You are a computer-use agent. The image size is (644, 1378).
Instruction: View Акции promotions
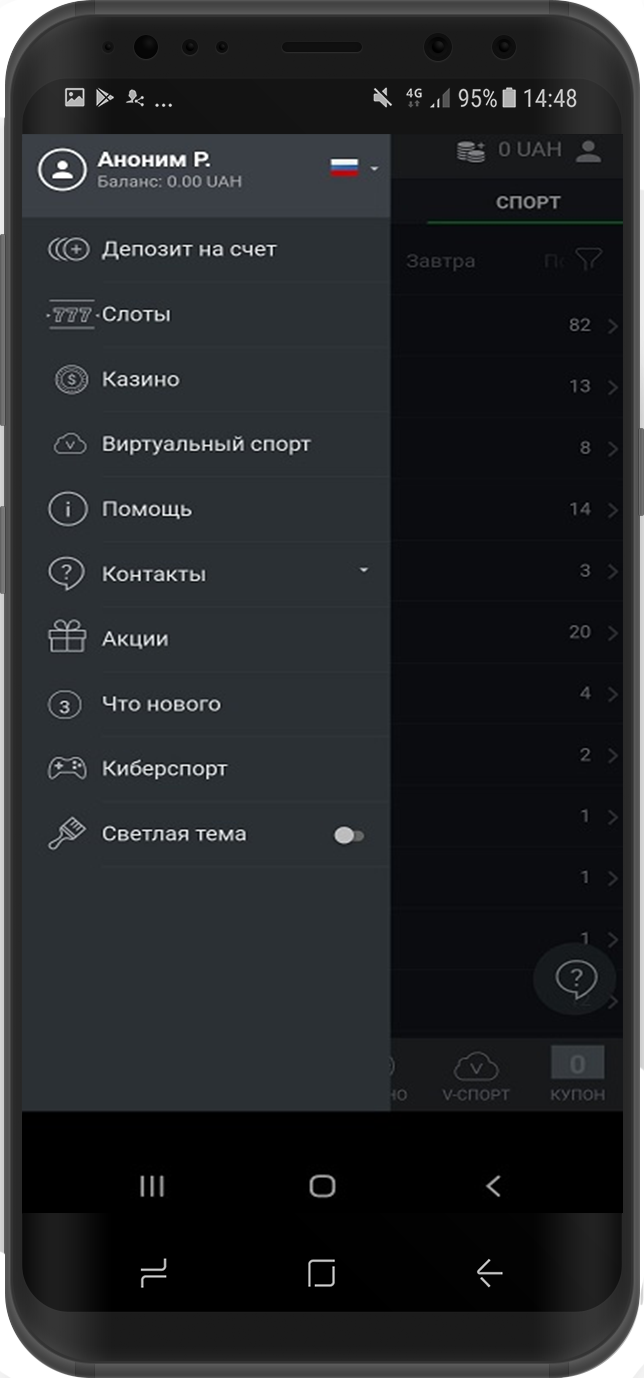coord(135,639)
